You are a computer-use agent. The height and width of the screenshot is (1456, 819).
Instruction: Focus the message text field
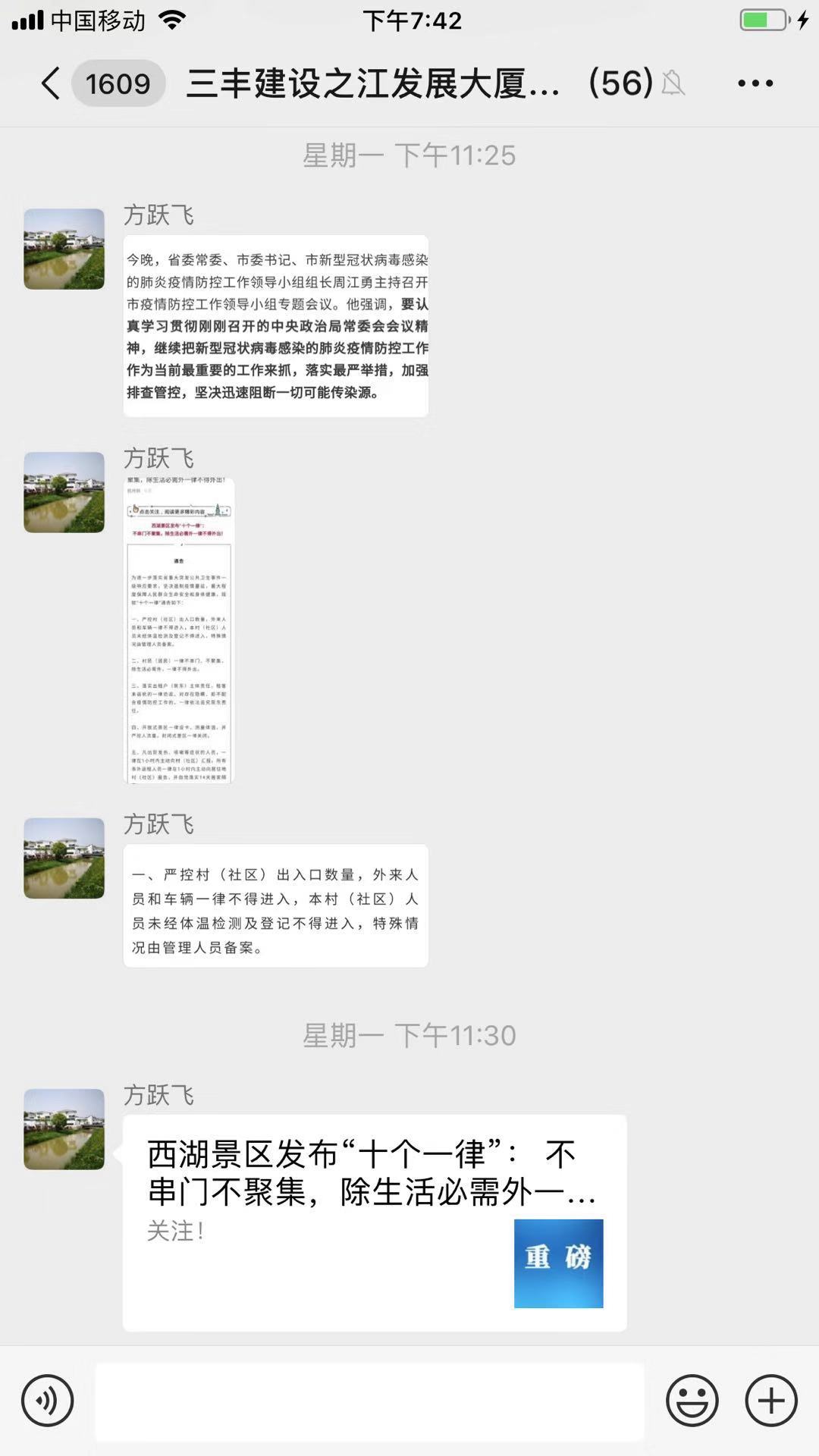pyautogui.click(x=369, y=1401)
